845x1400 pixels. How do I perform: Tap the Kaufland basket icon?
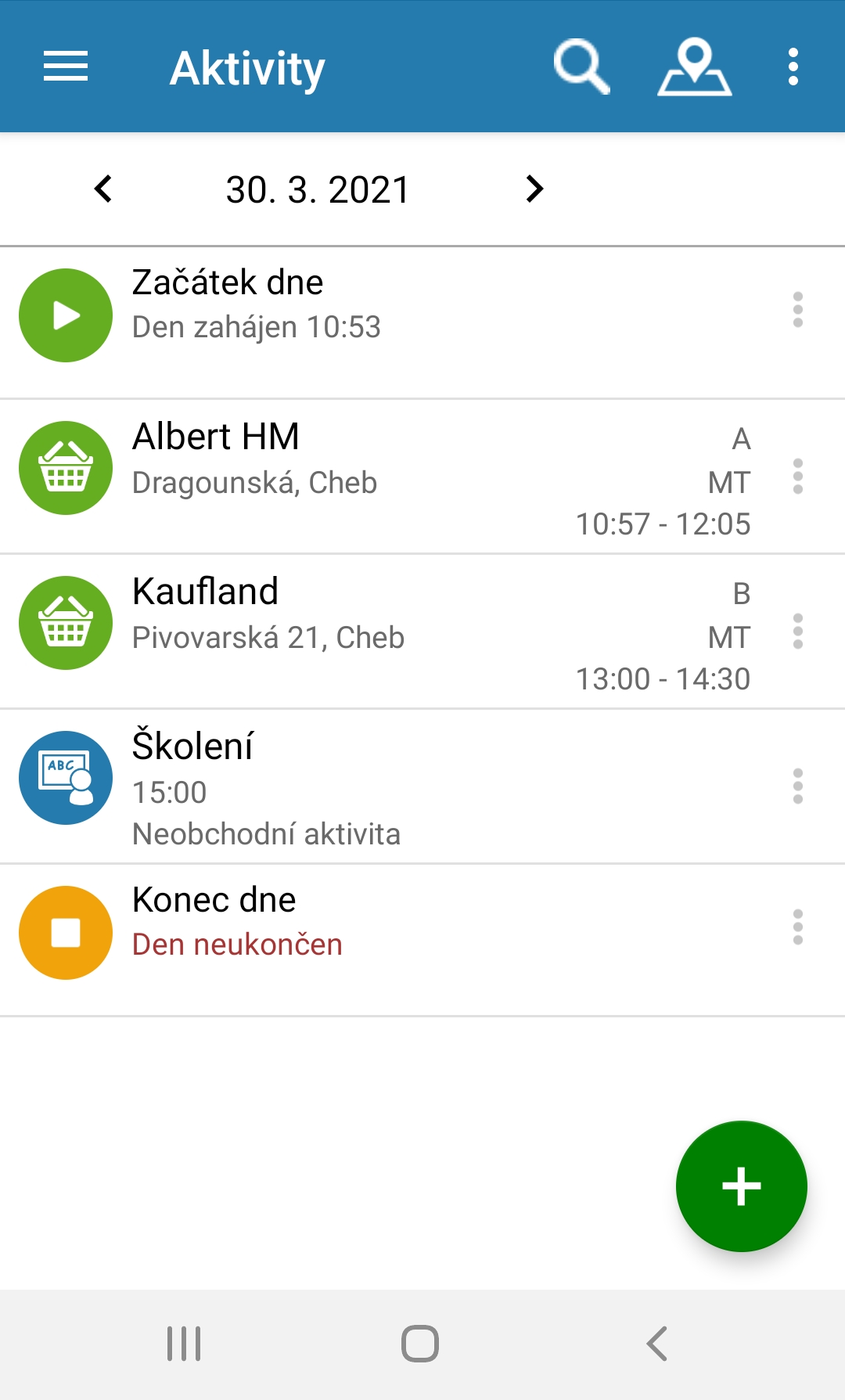tap(65, 623)
